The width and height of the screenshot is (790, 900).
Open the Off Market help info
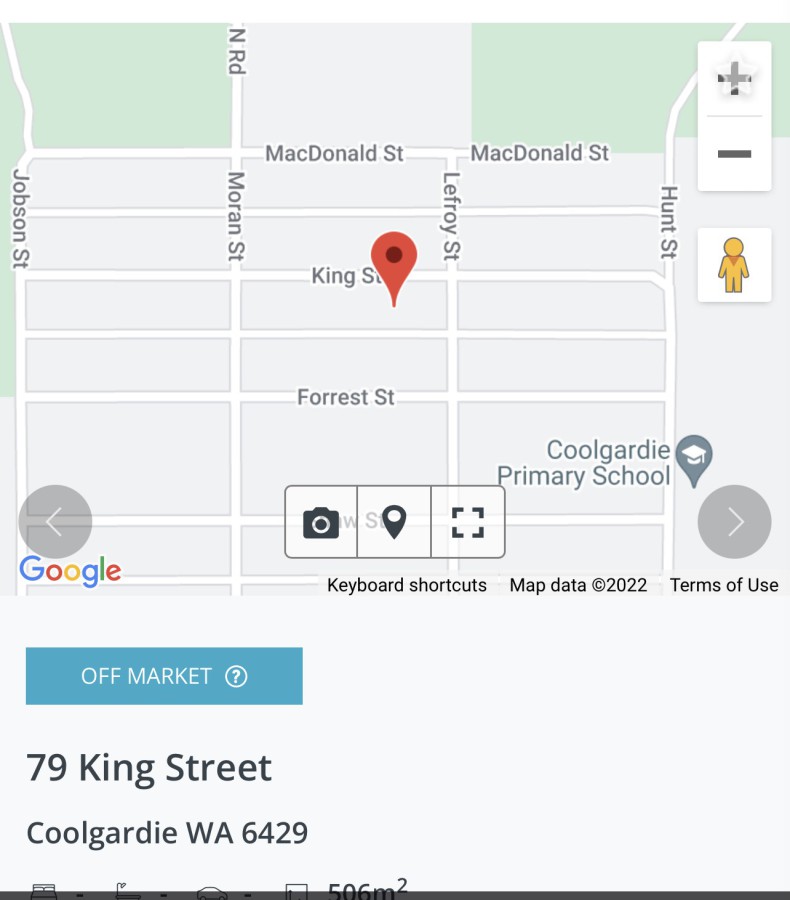[236, 676]
